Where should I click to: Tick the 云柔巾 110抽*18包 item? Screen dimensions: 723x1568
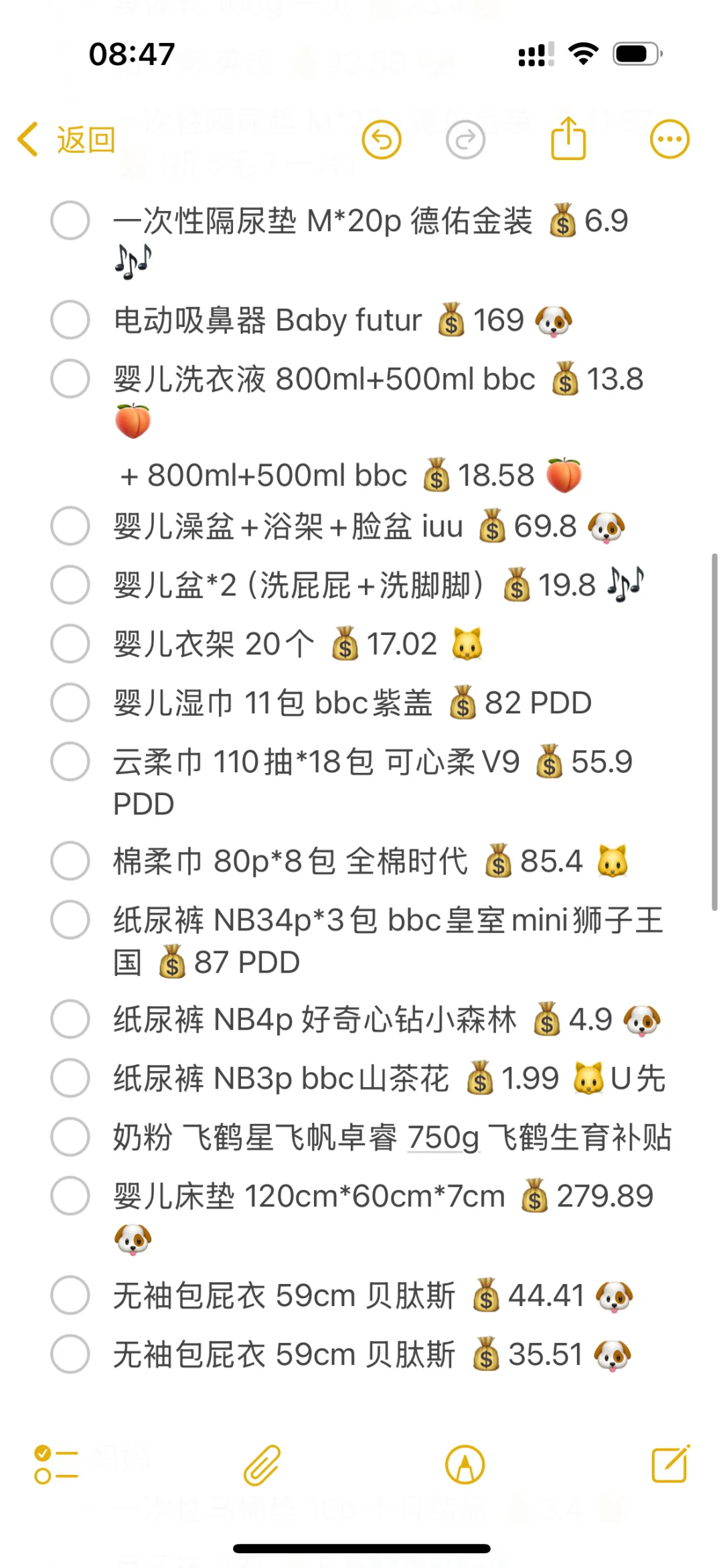click(x=70, y=762)
